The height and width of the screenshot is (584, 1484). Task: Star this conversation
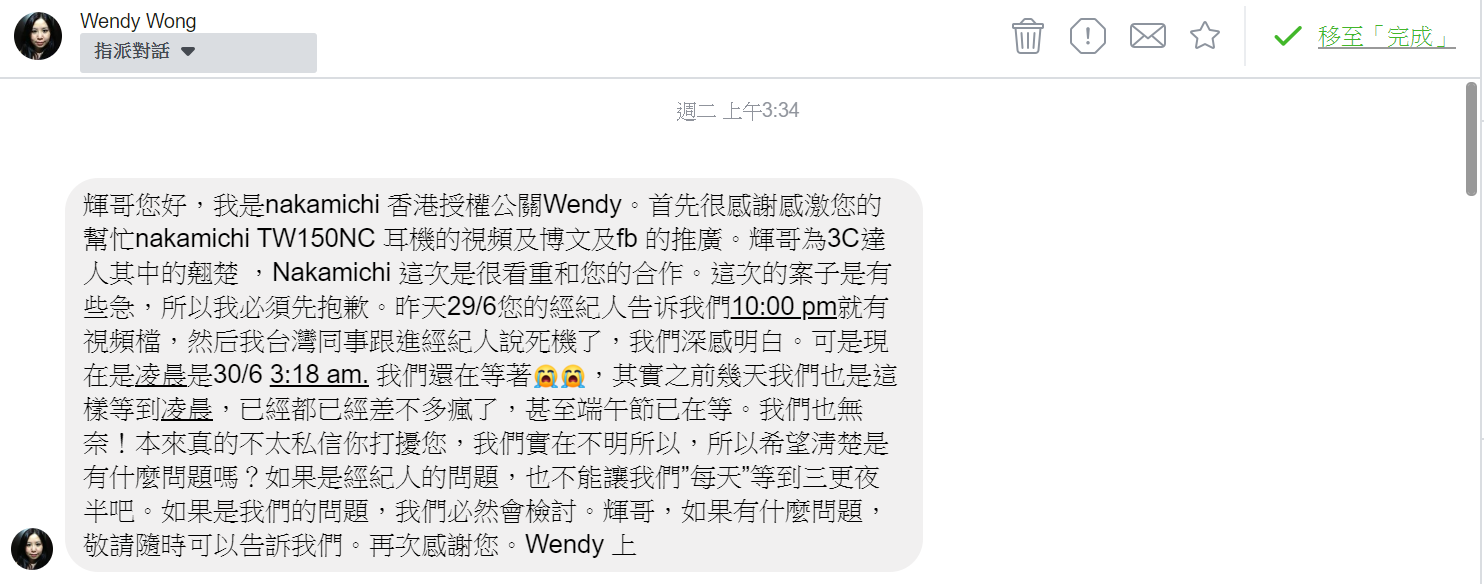[x=1205, y=37]
